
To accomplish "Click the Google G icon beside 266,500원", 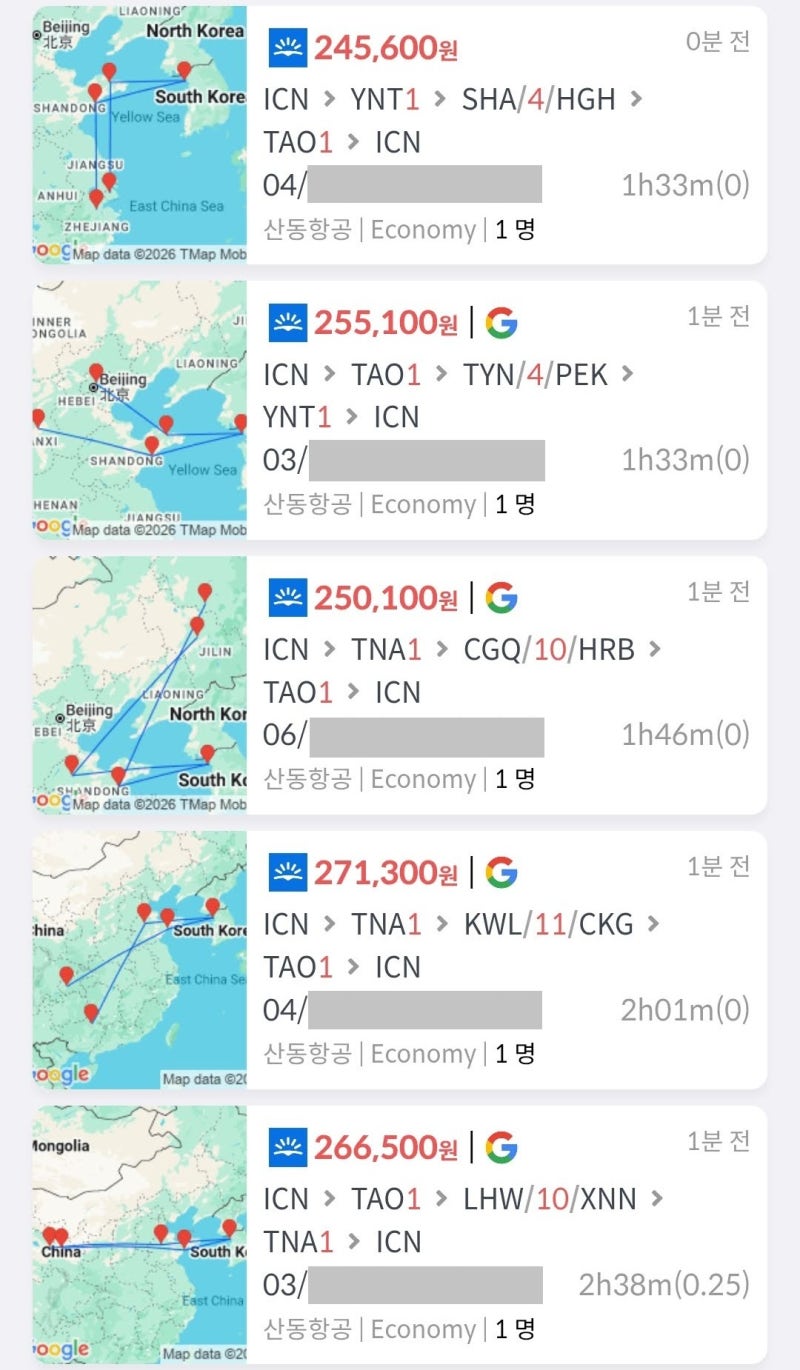I will [504, 1147].
